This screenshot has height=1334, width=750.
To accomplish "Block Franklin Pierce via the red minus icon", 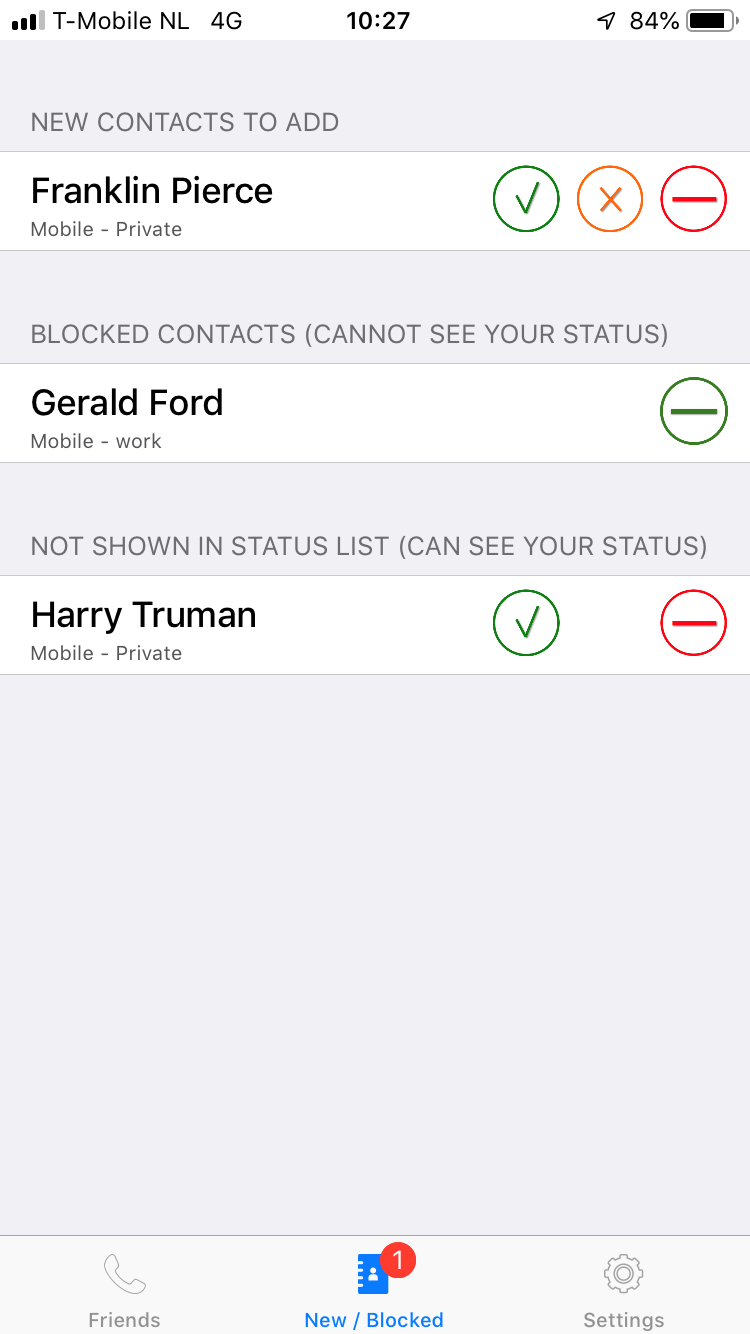I will [x=694, y=199].
